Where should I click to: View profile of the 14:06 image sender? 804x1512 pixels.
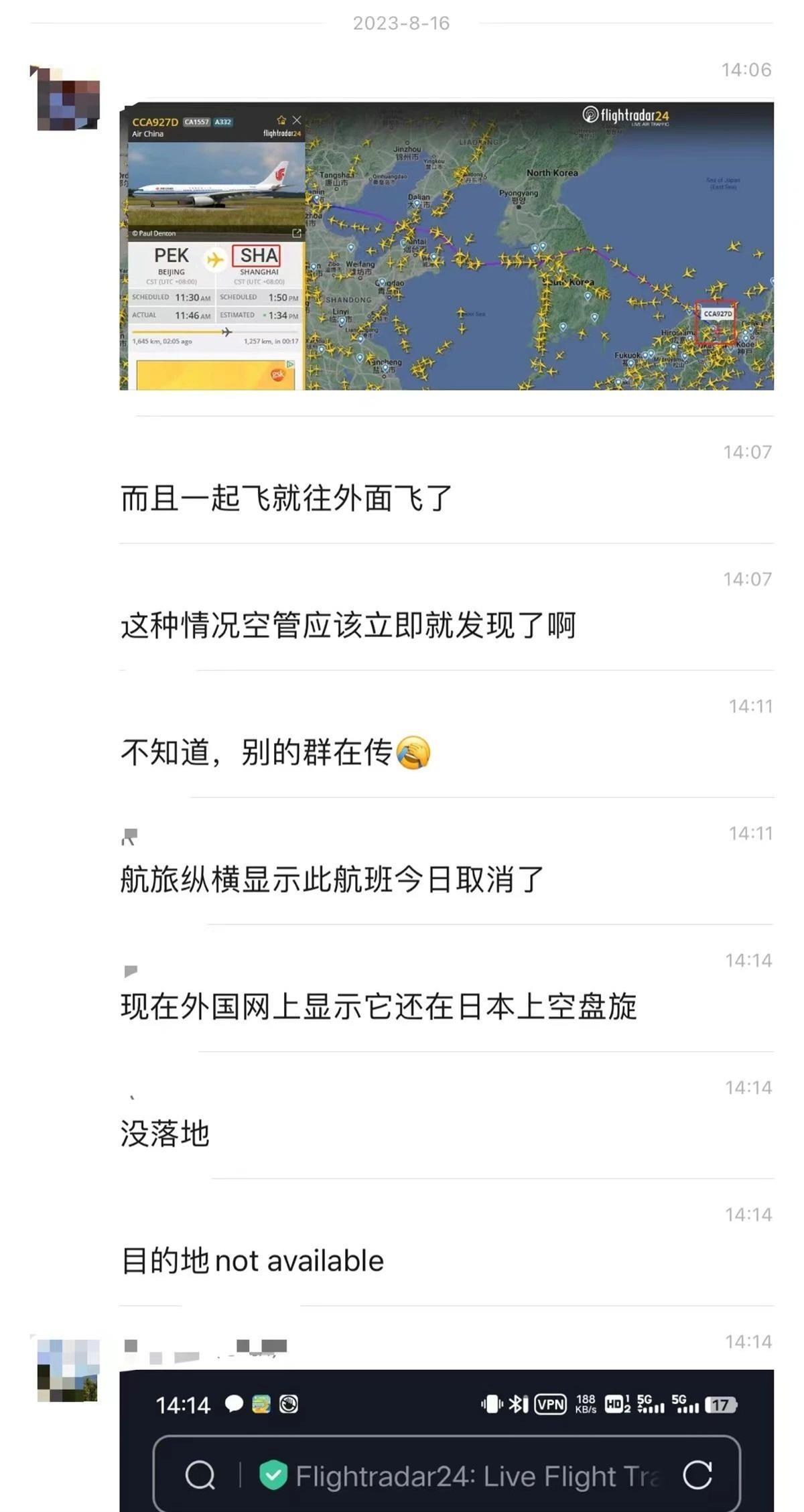click(68, 98)
